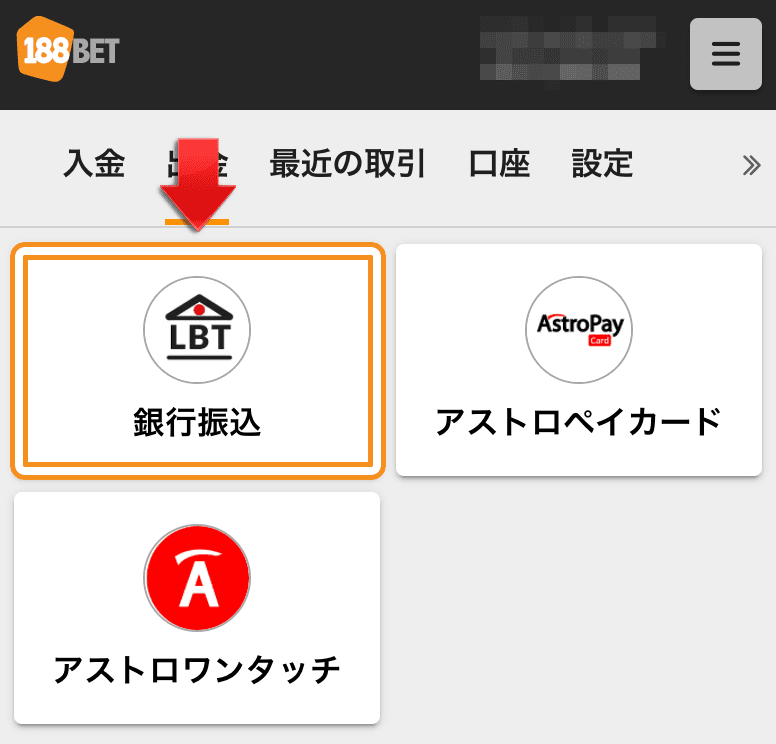Open the 口座 tab
This screenshot has height=744, width=776.
pyautogui.click(x=499, y=163)
